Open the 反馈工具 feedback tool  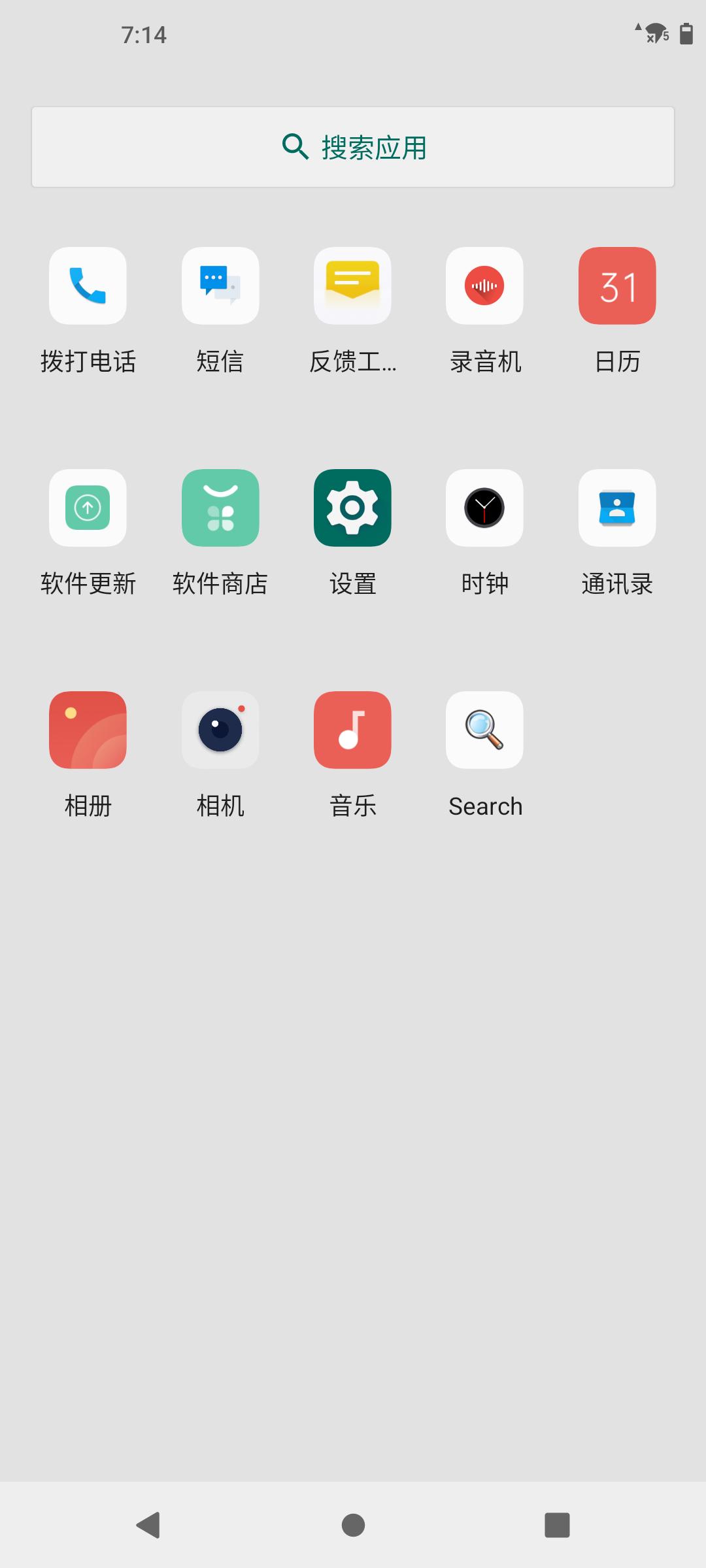pos(352,286)
